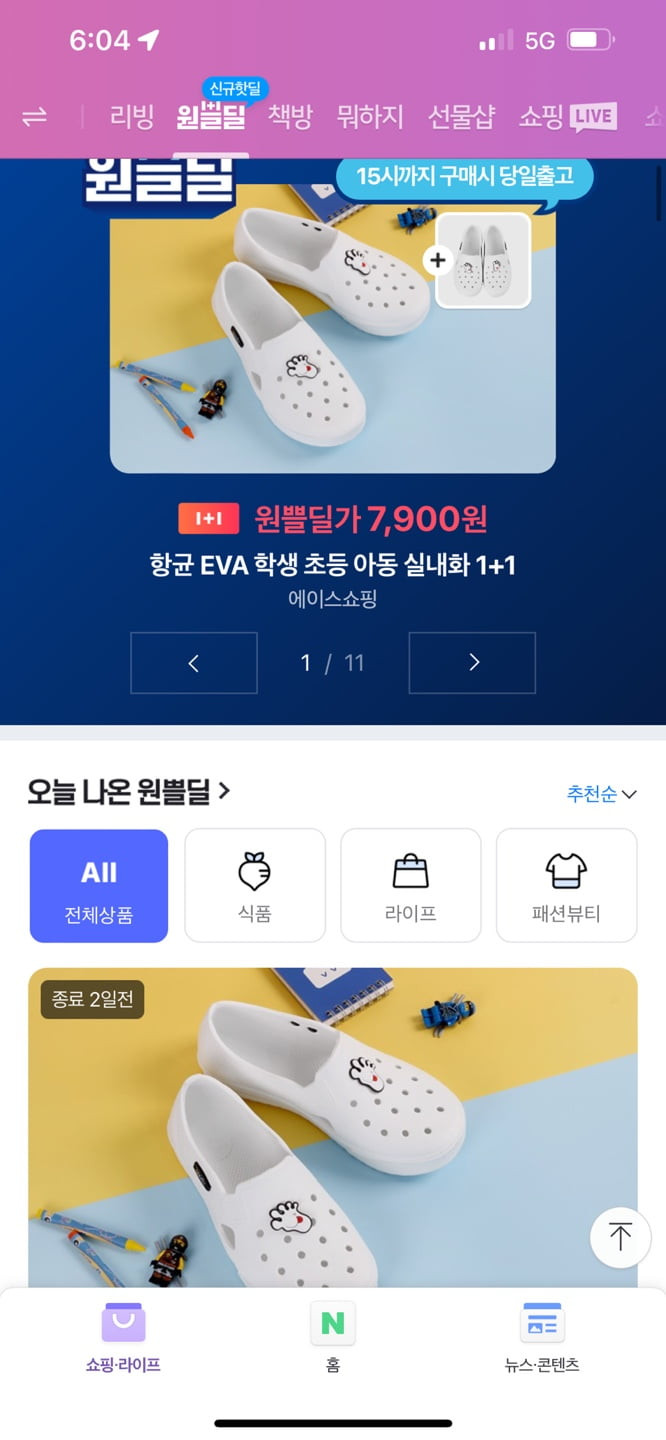This screenshot has width=666, height=1440.
Task: Go to the previous banner slide
Action: [194, 662]
